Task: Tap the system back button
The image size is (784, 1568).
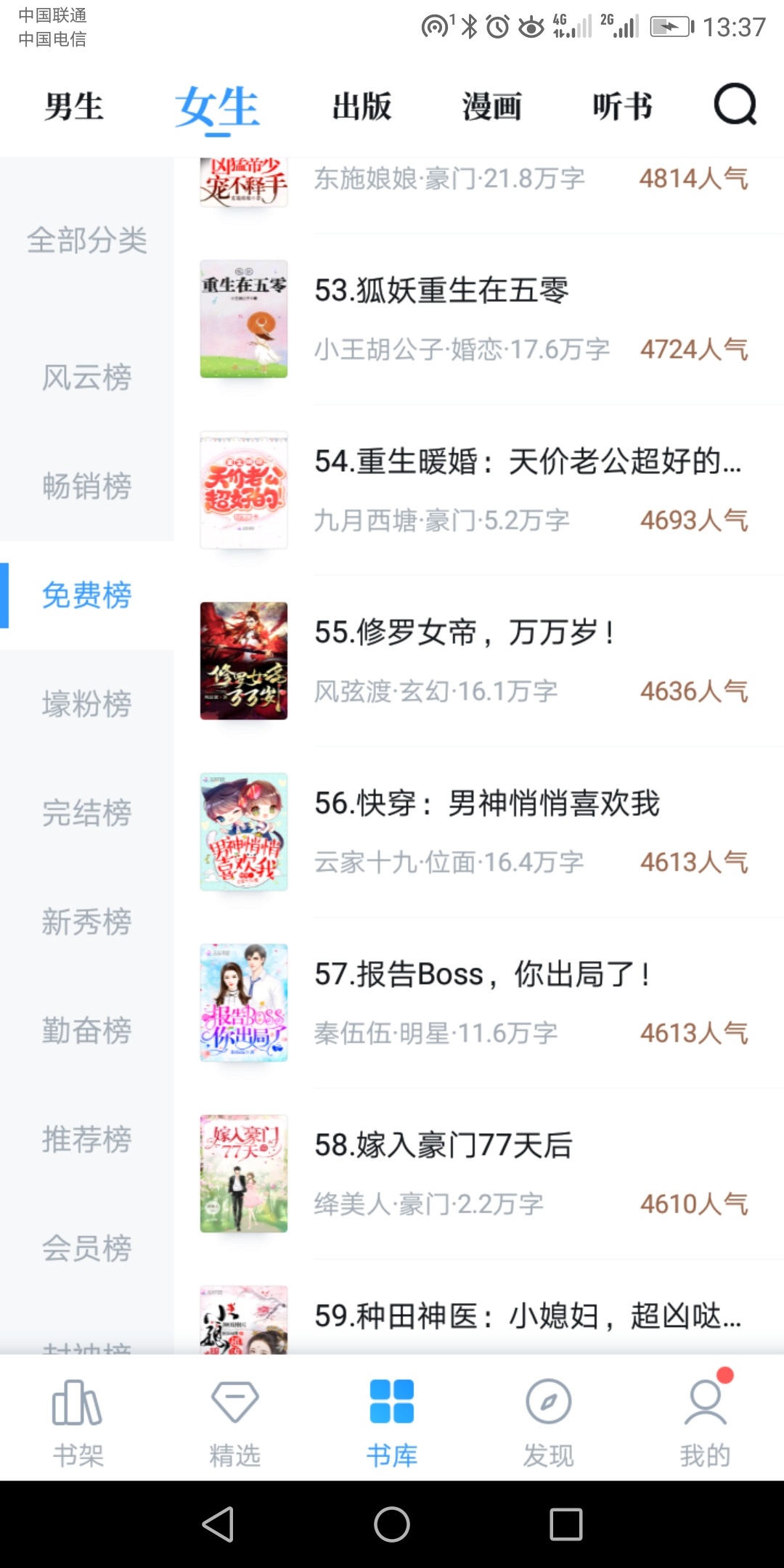Action: pos(218,1524)
